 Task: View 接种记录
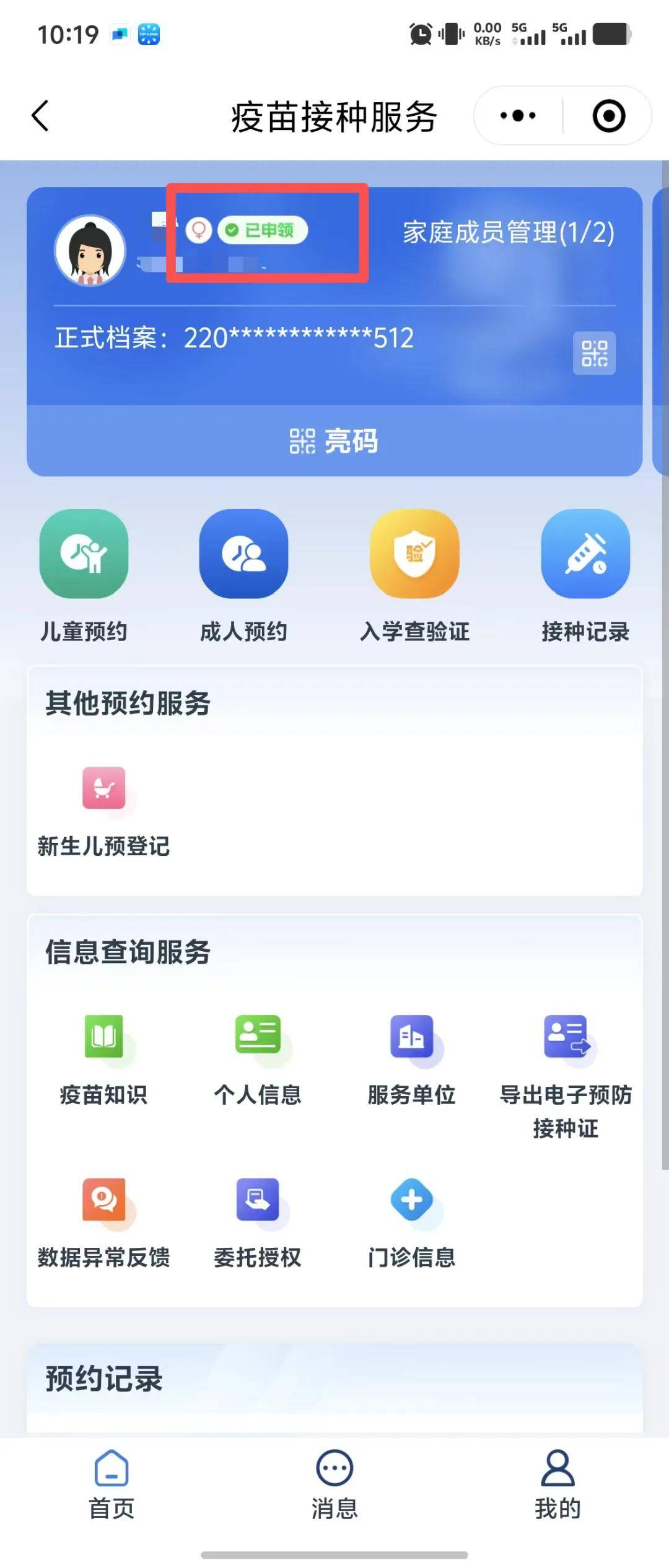585,575
